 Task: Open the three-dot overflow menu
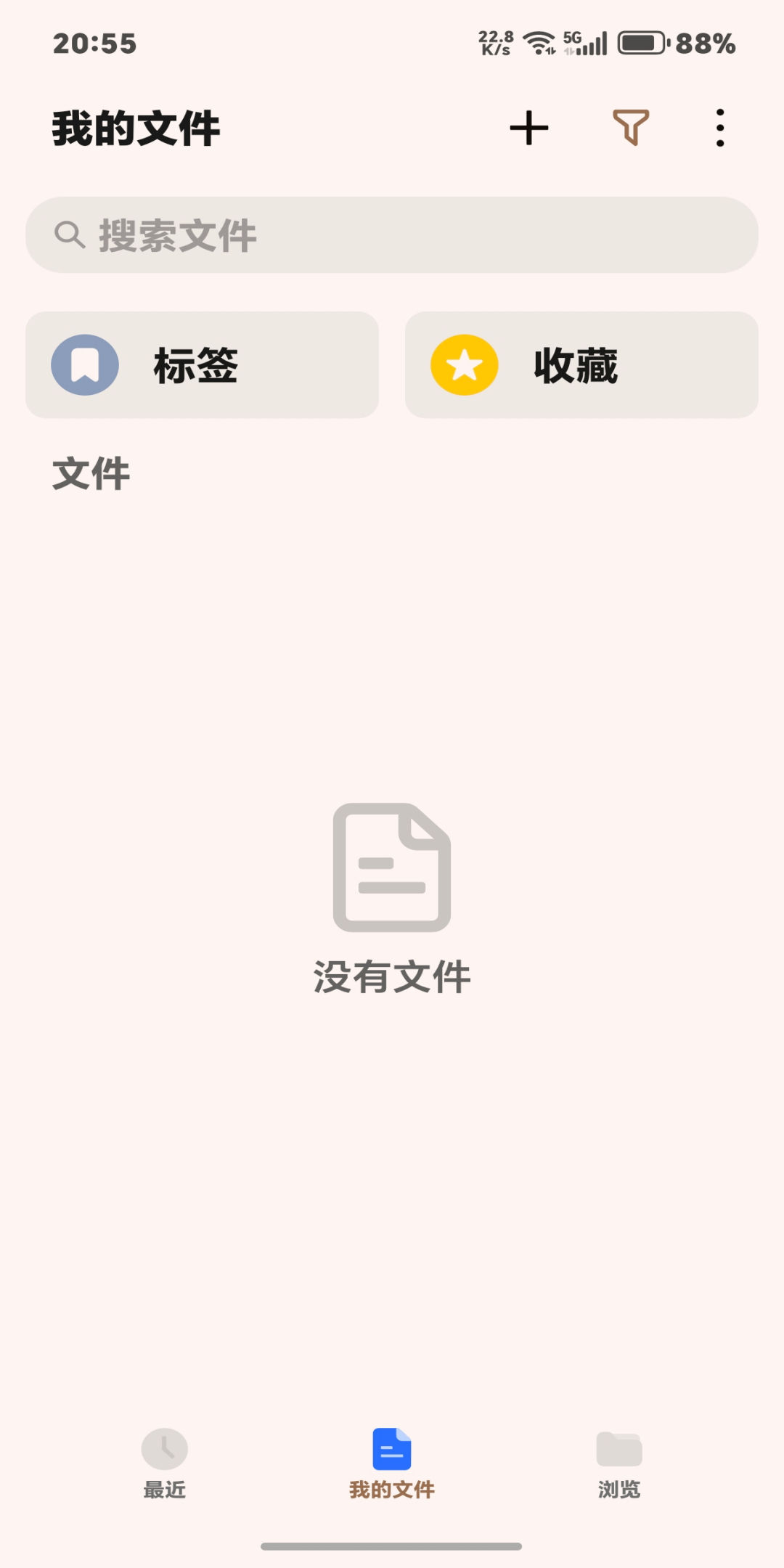[719, 128]
